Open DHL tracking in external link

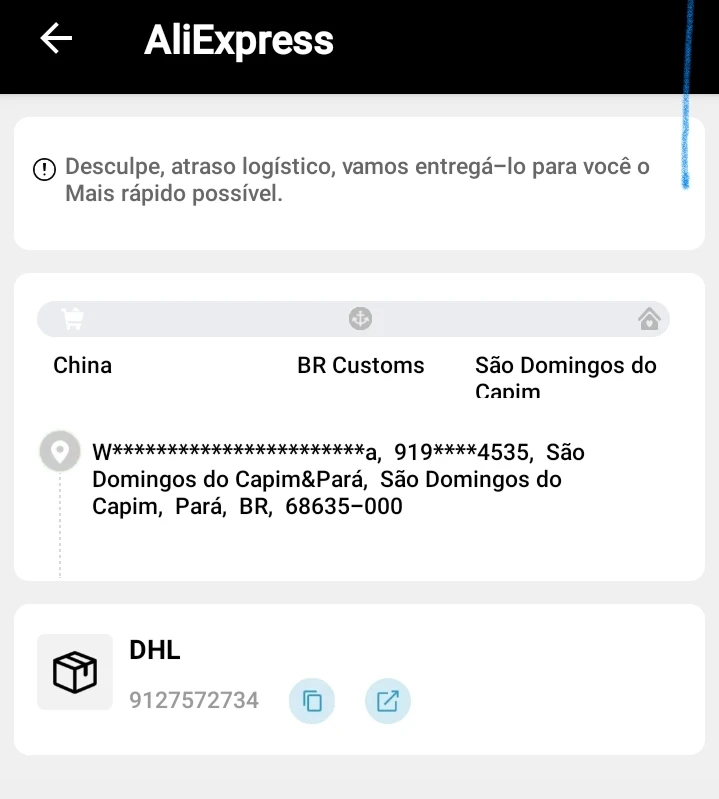387,701
